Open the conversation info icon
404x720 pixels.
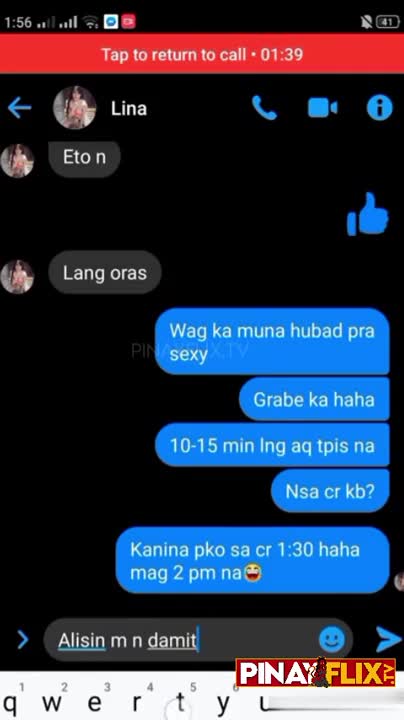click(x=380, y=108)
